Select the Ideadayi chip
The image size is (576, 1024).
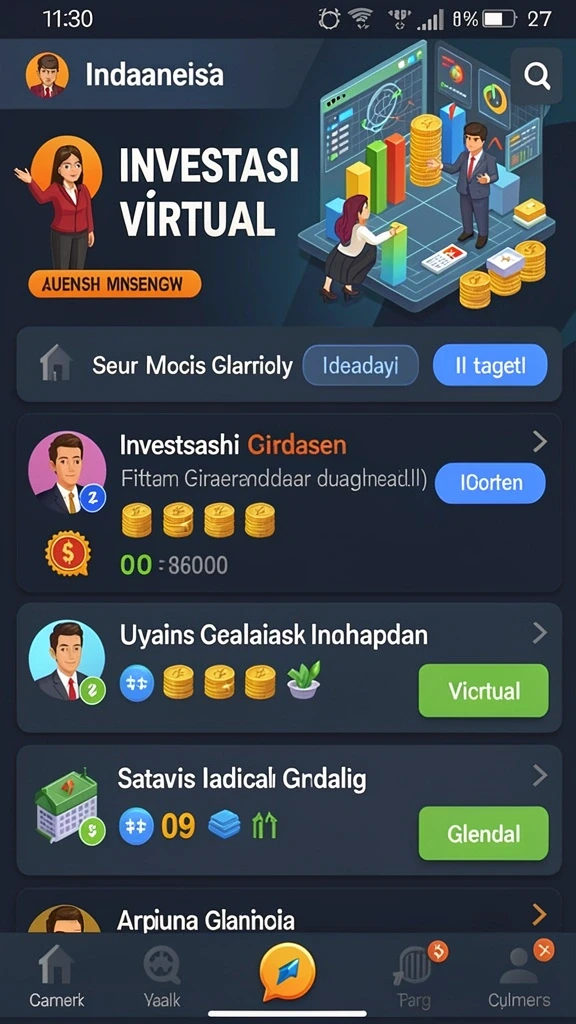360,365
